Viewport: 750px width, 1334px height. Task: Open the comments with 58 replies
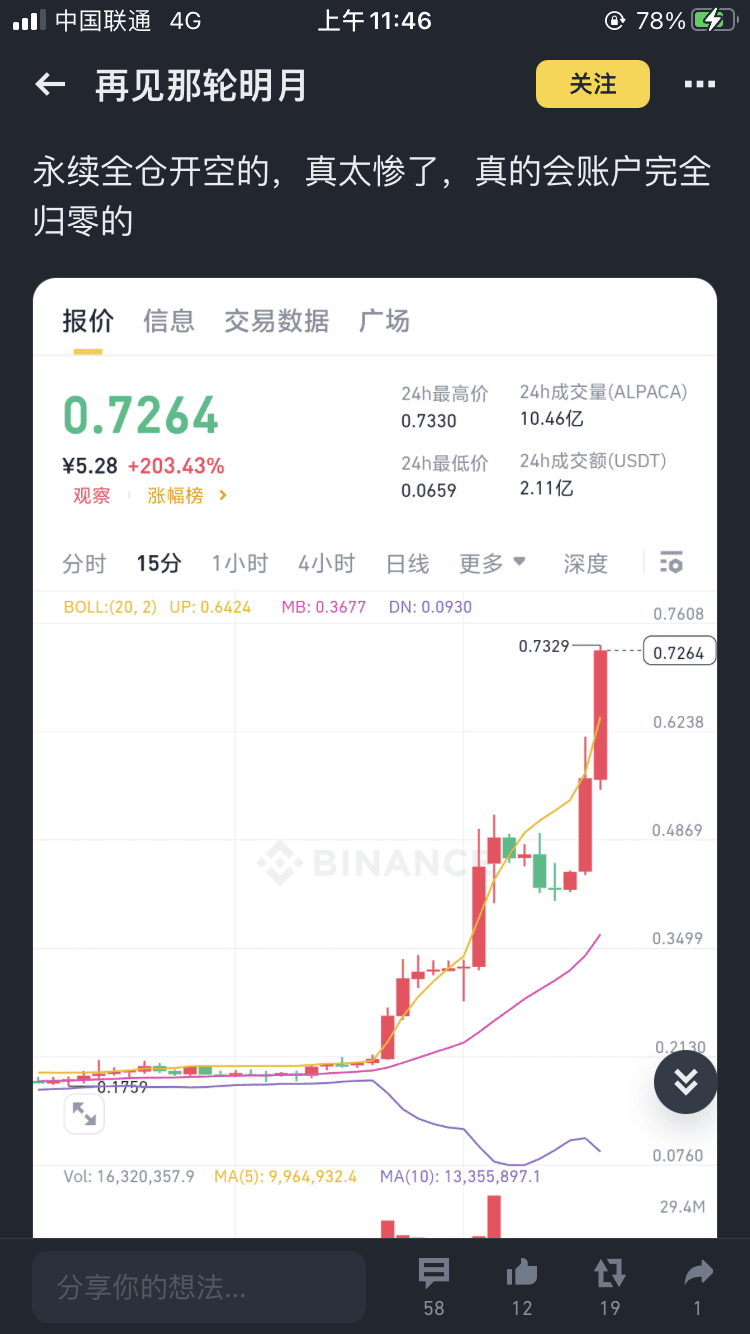[x=434, y=1286]
